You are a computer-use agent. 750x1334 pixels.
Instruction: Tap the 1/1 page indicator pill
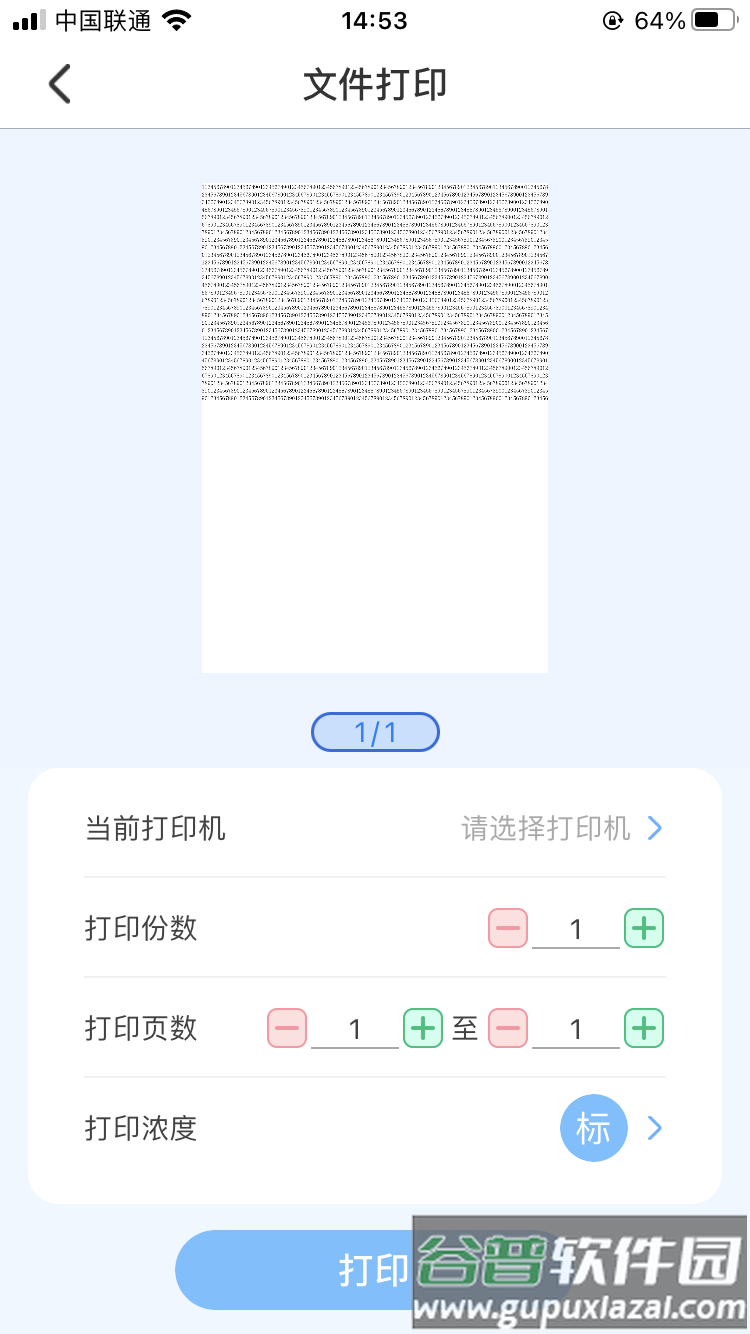(375, 732)
